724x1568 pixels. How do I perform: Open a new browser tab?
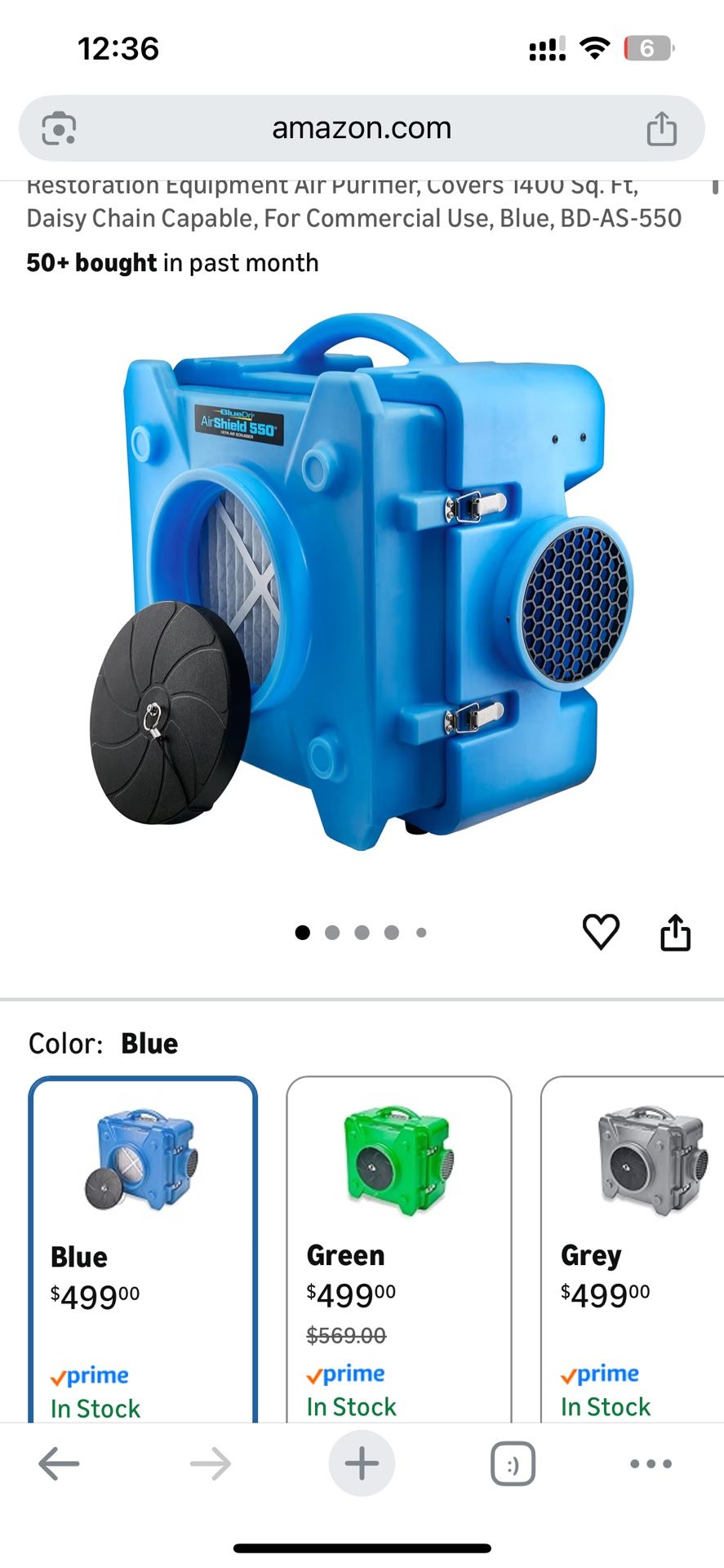tap(362, 1463)
